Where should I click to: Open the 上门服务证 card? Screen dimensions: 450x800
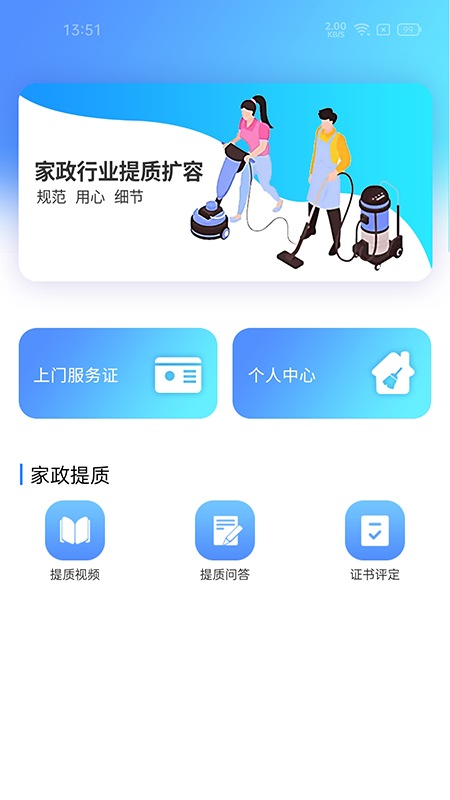click(118, 373)
